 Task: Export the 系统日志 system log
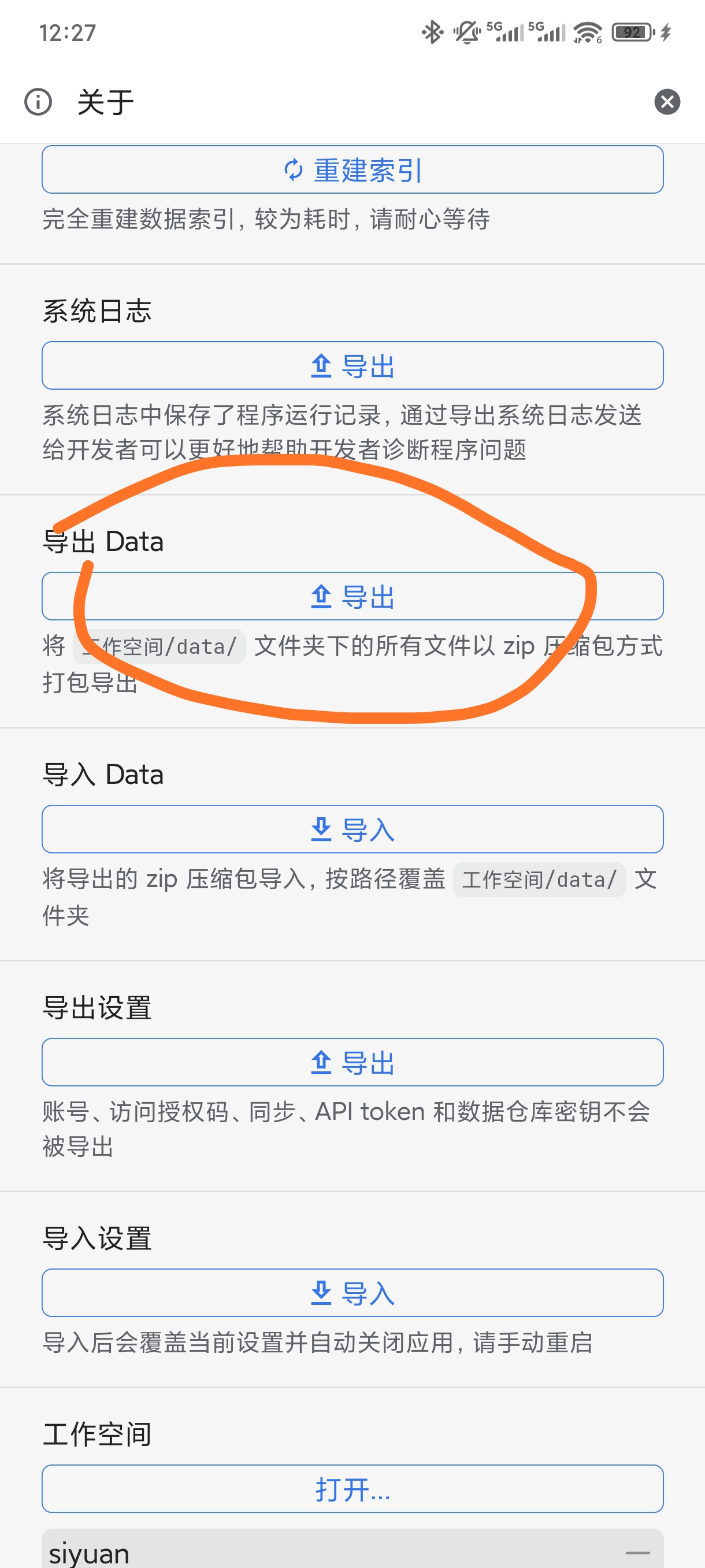[x=352, y=366]
